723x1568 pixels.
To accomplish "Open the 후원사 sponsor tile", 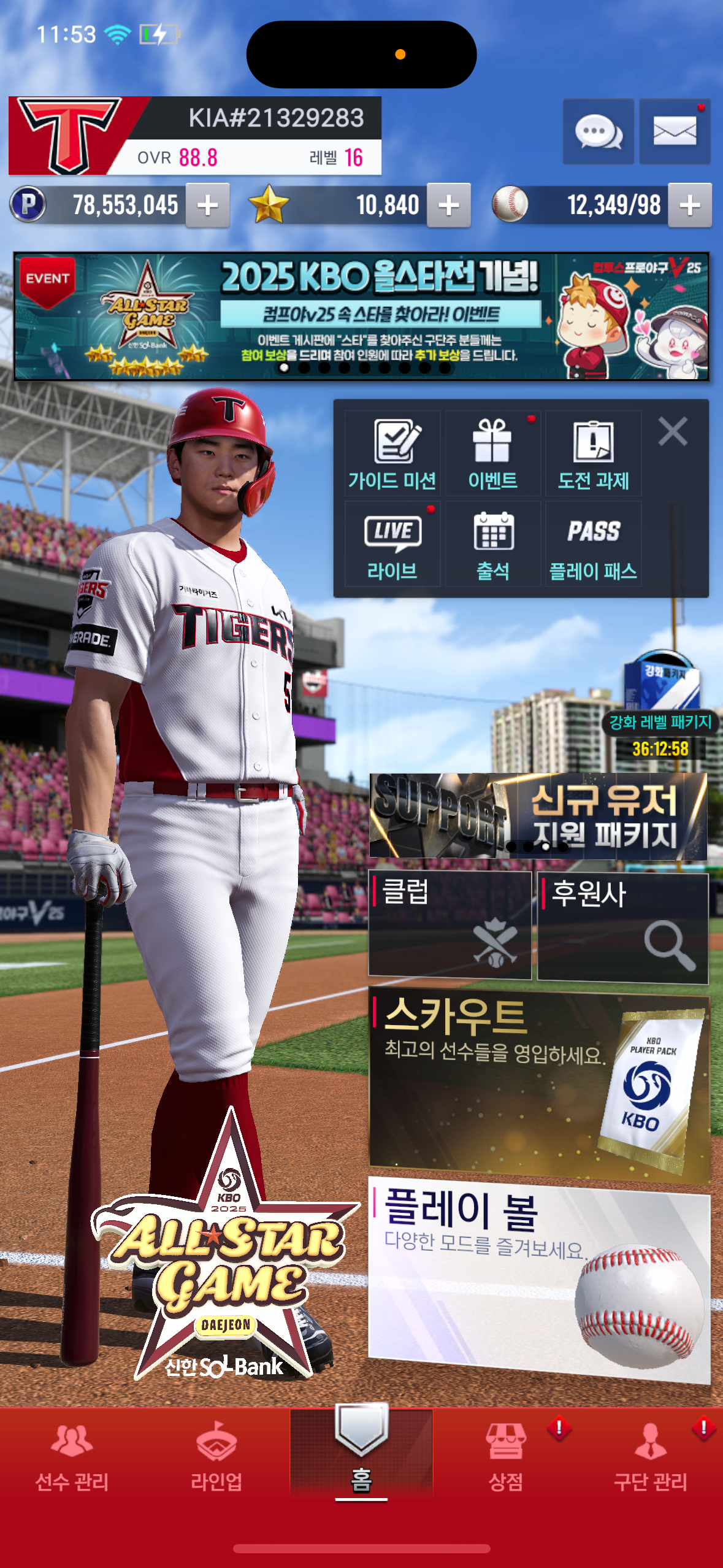I will pyautogui.click(x=623, y=927).
